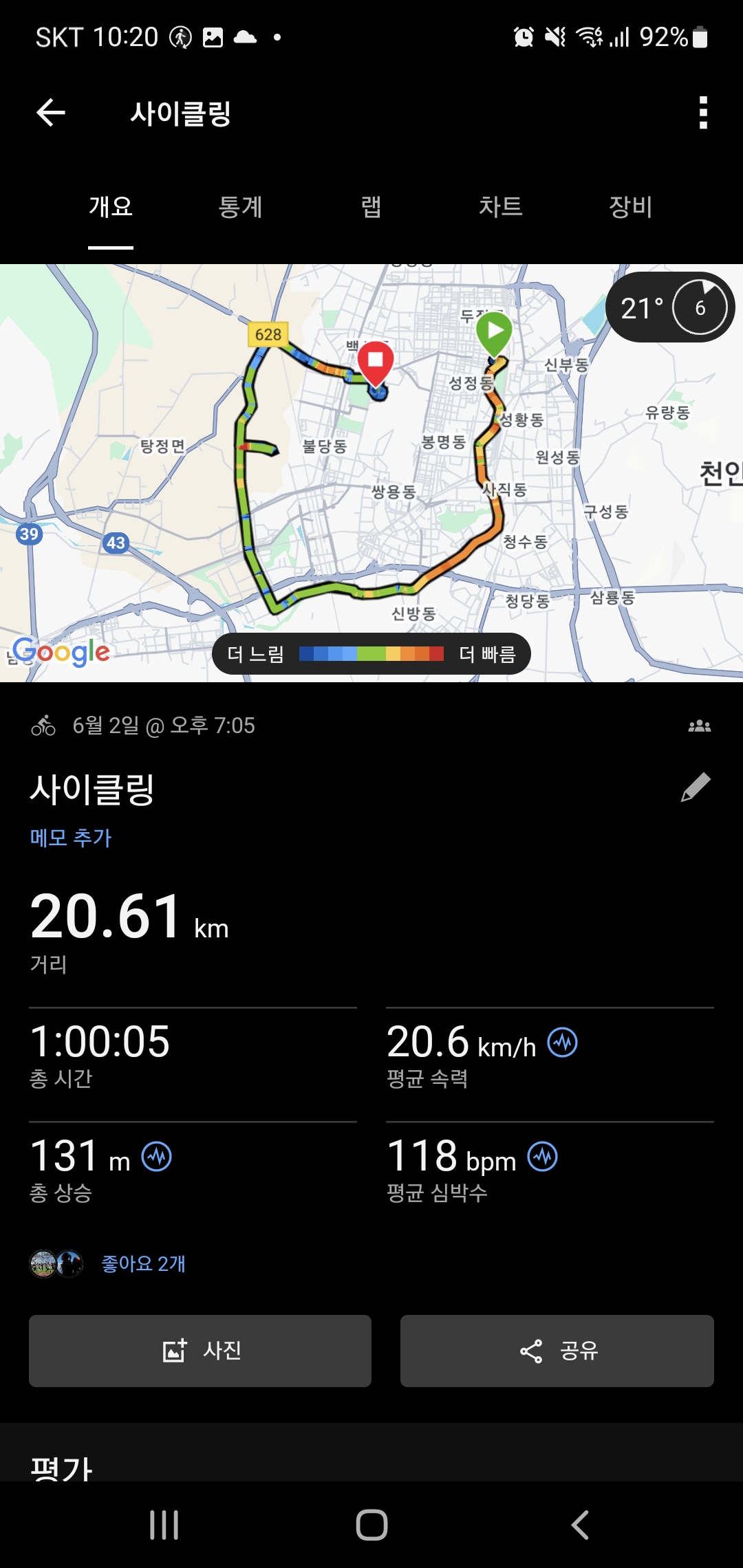Open the three-dot overflow menu
This screenshot has height=1568, width=743.
point(703,113)
